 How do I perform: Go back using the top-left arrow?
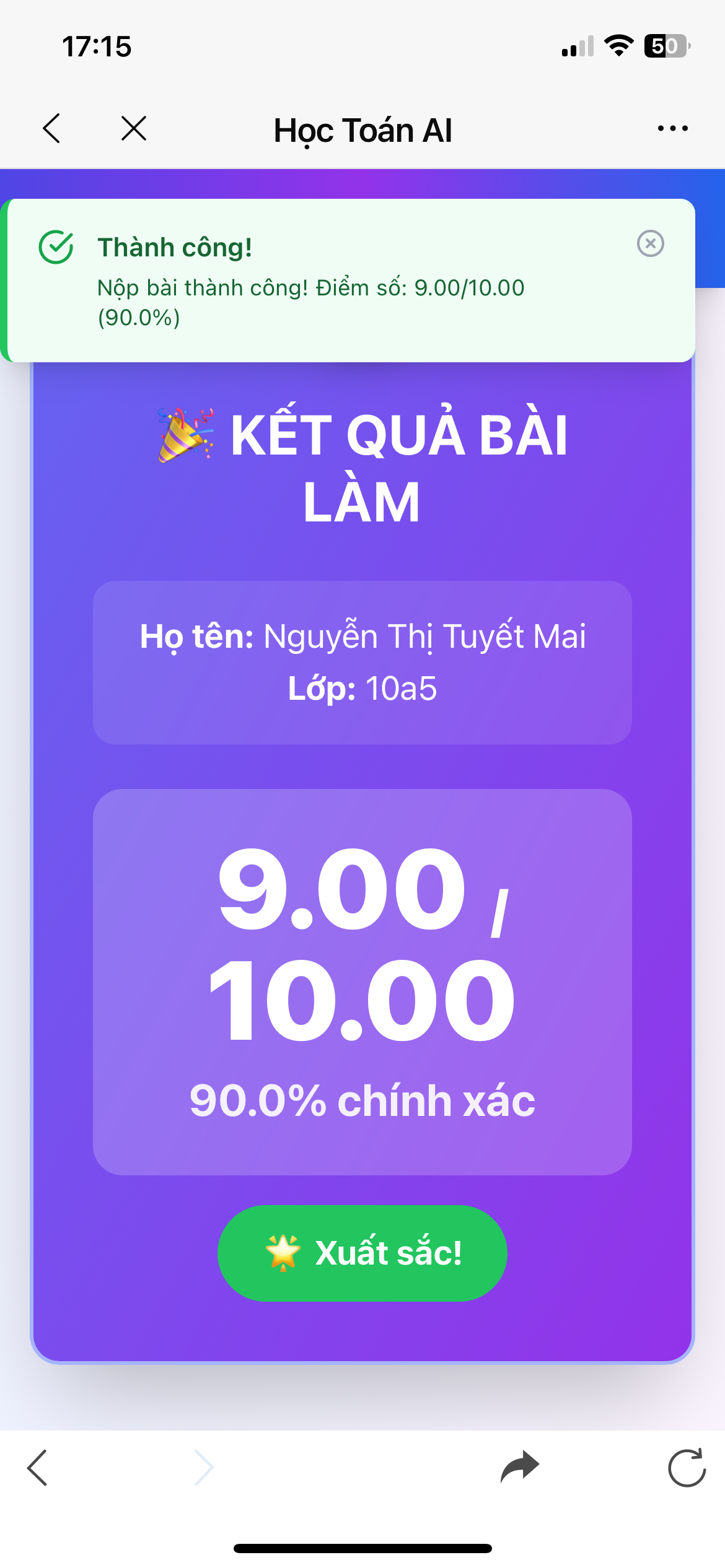[52, 129]
